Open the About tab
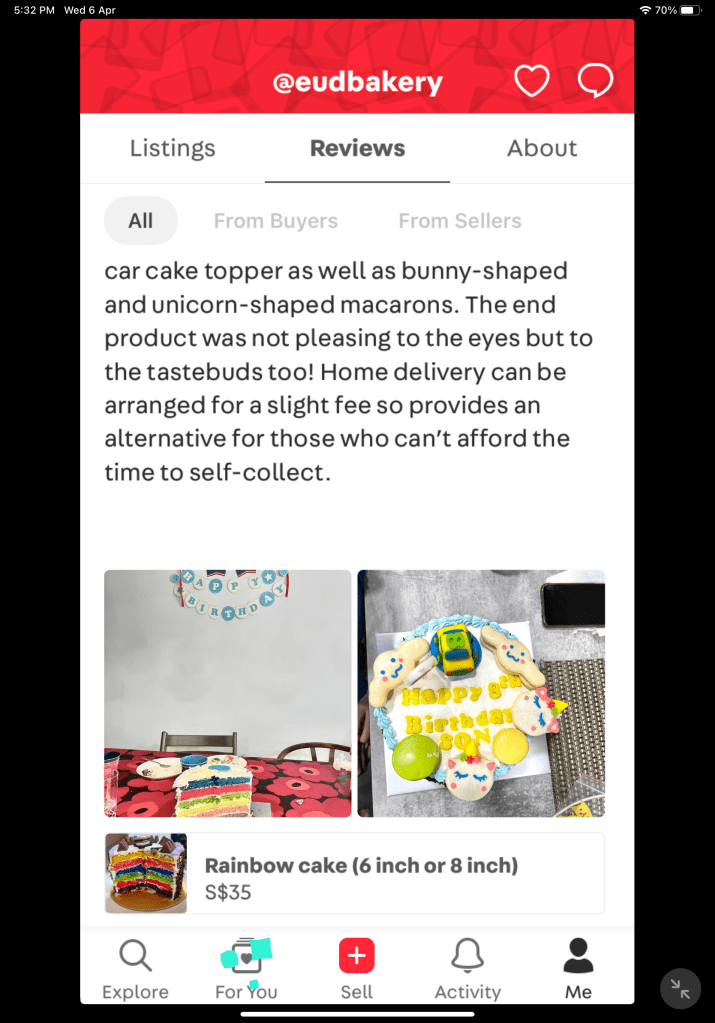This screenshot has height=1023, width=715. point(541,148)
